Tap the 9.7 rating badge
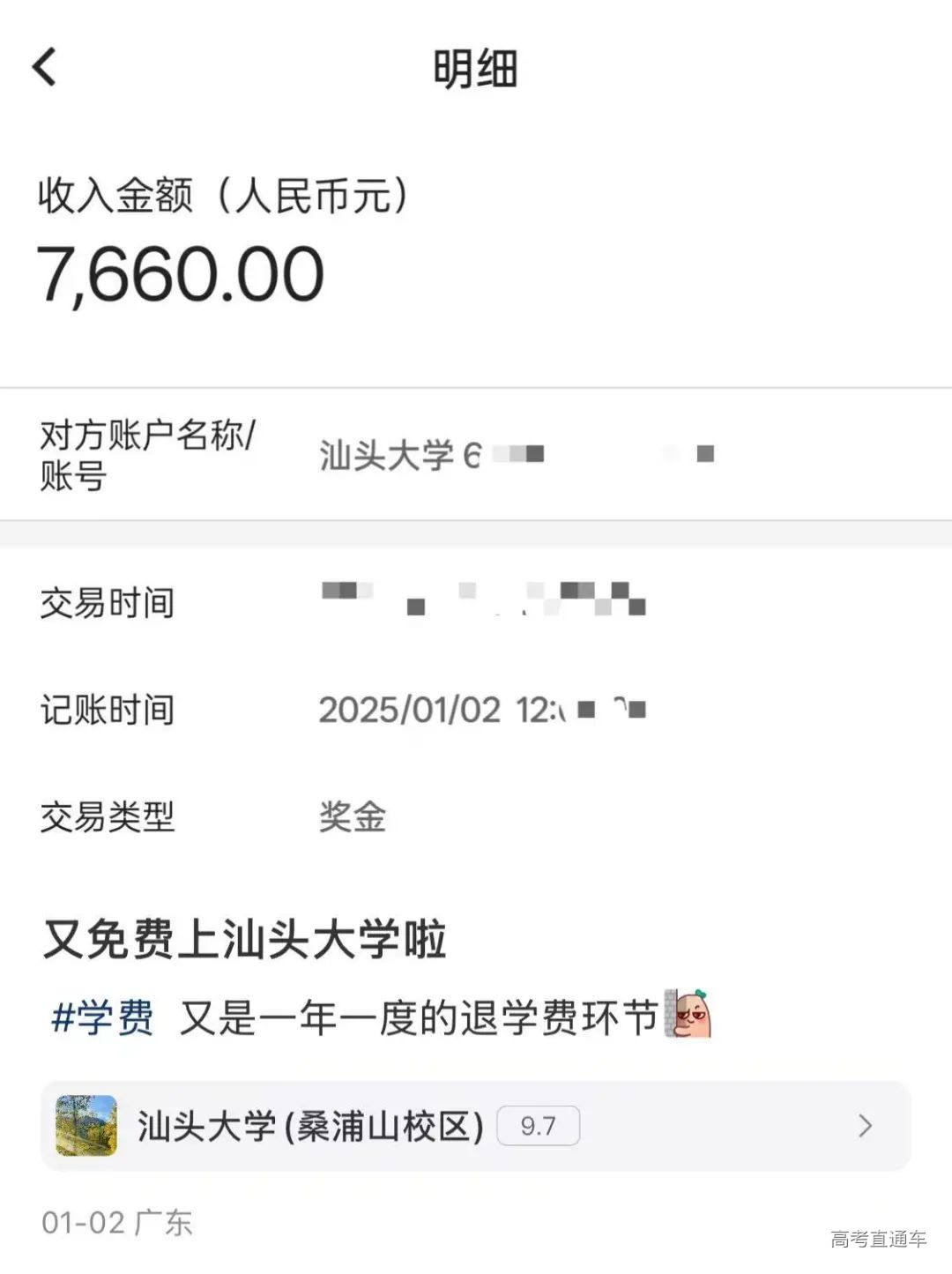 (x=539, y=1126)
